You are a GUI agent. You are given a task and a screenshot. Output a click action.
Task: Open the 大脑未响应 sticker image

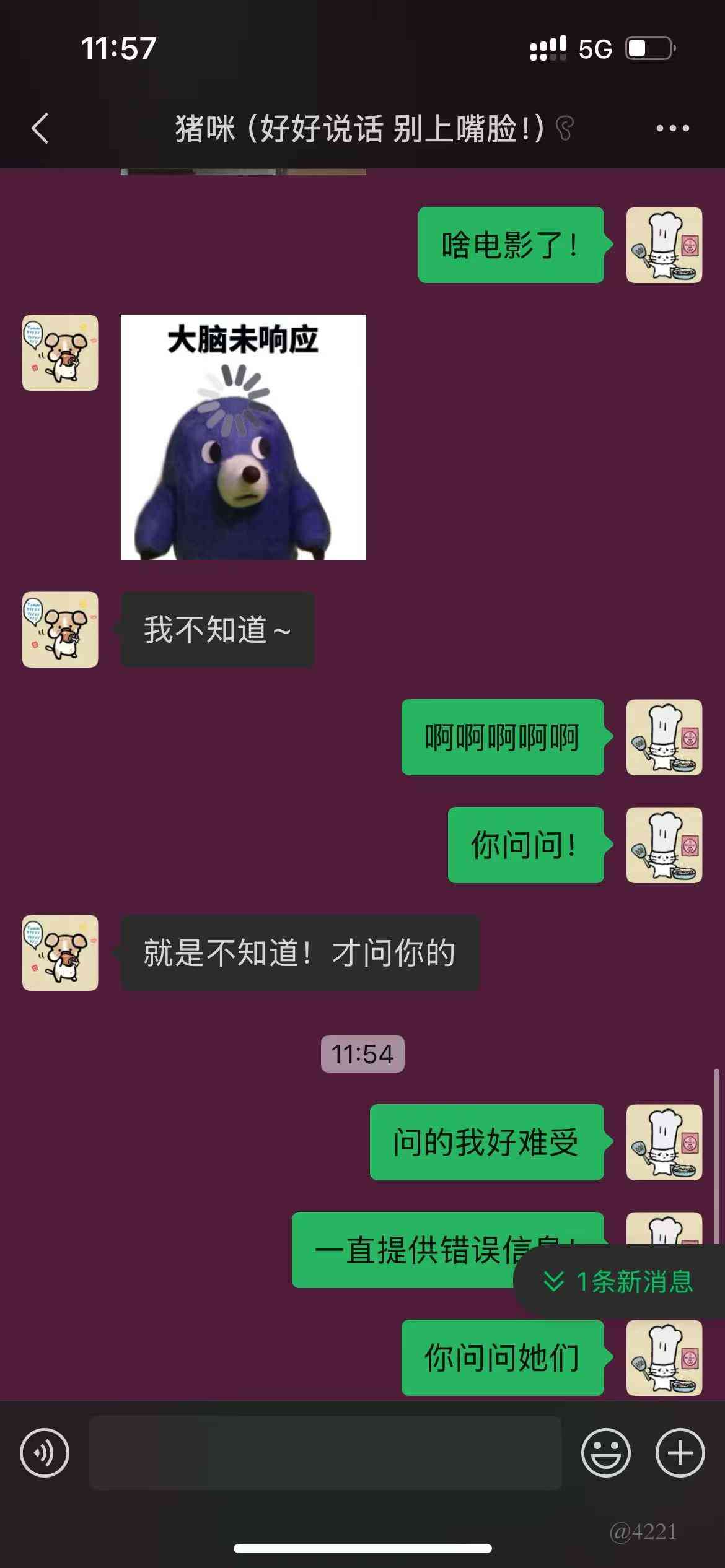point(243,437)
